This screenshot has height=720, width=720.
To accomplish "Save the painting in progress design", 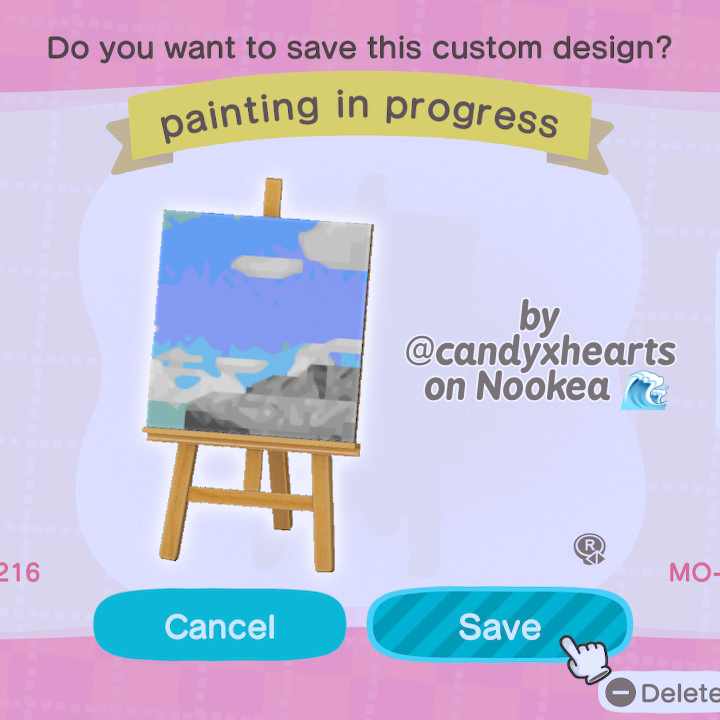I will pyautogui.click(x=498, y=627).
